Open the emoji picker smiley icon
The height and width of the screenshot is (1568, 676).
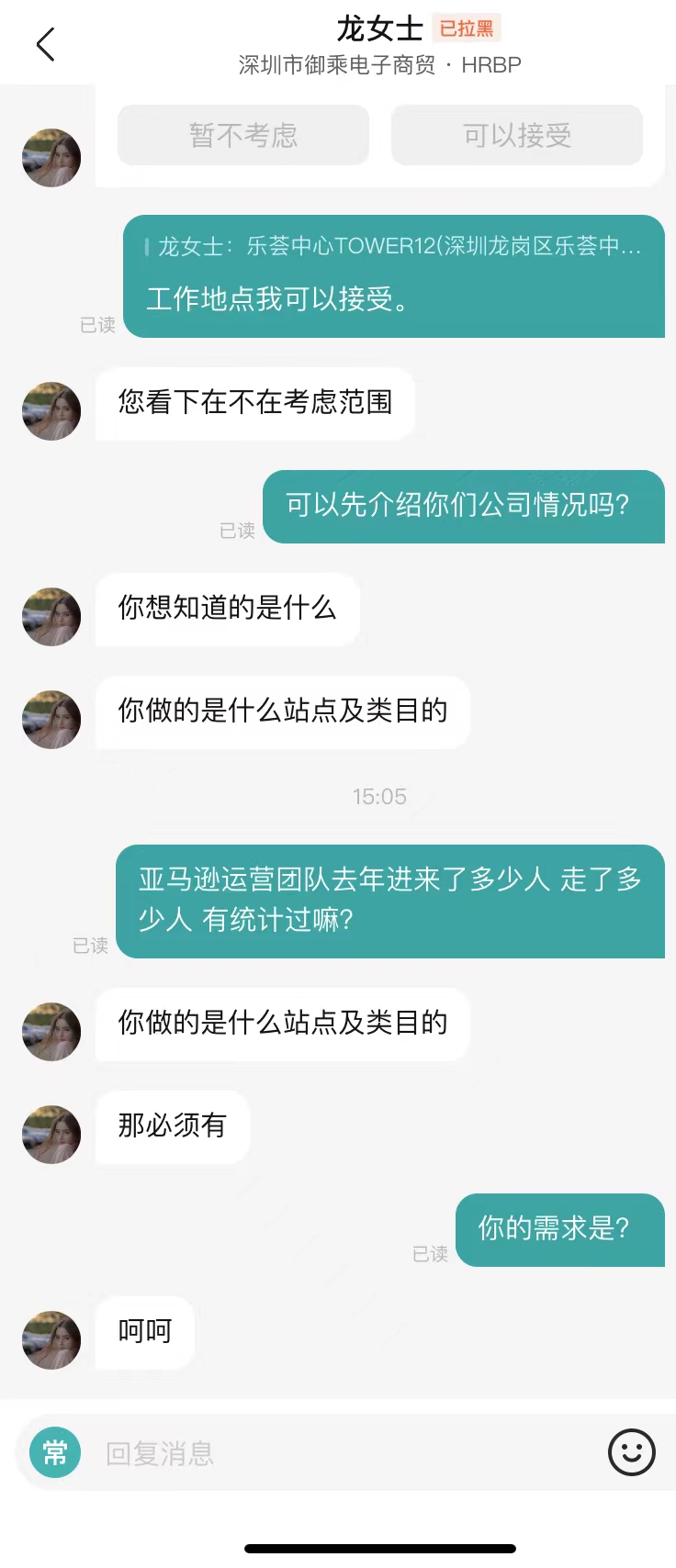[631, 1452]
